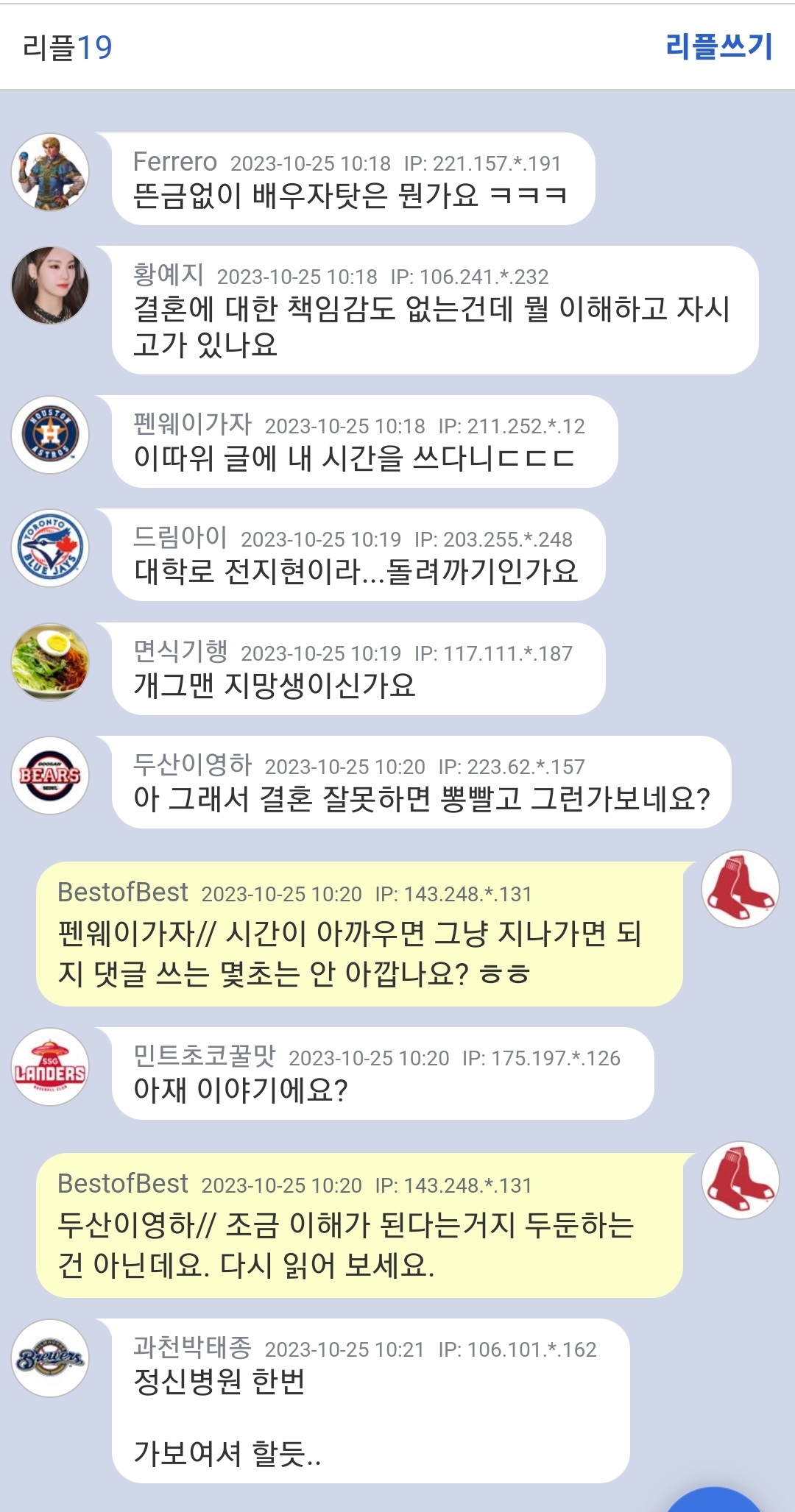Open 황예지's profile picture
This screenshot has width=795, height=1512.
click(50, 285)
